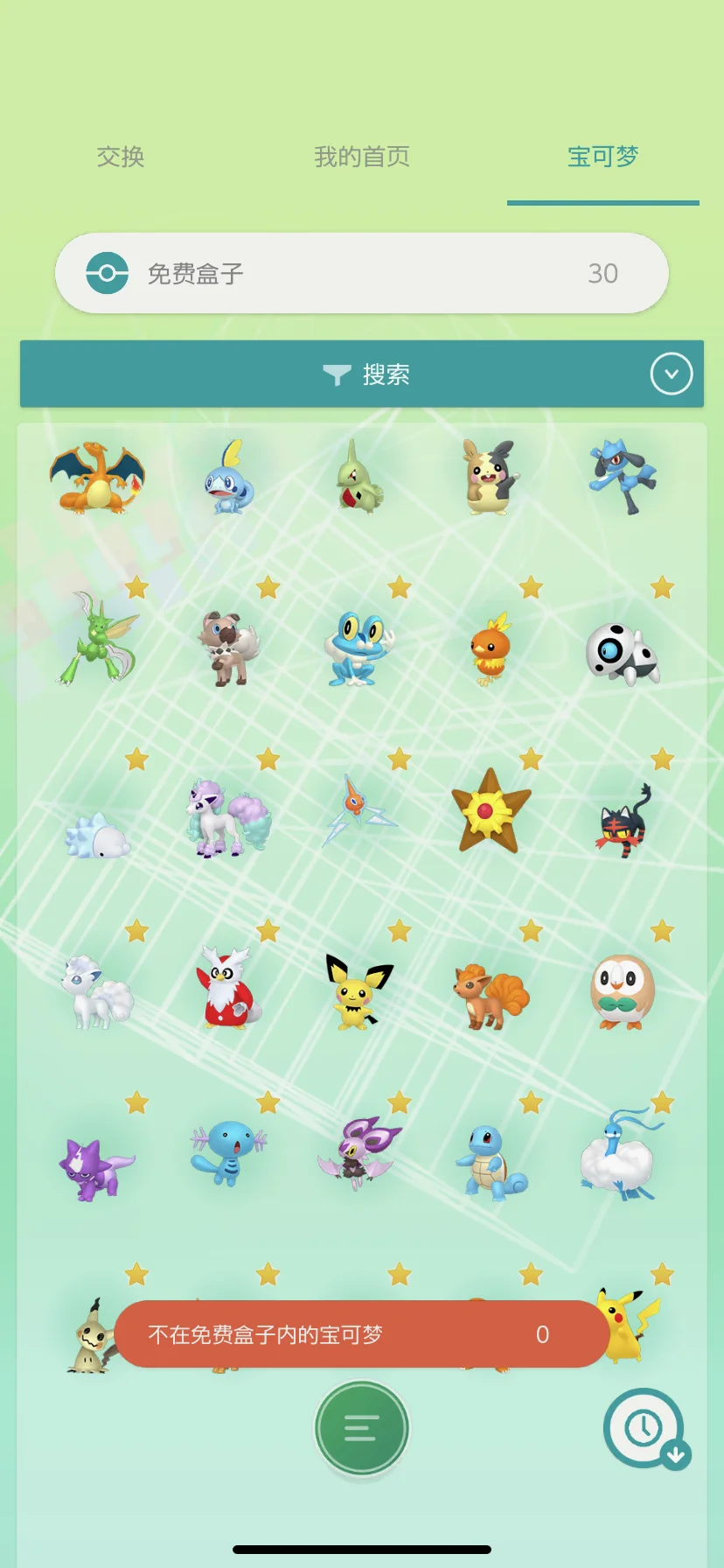The width and height of the screenshot is (724, 1568).
Task: Tap the 搜索 filter bar
Action: click(361, 374)
